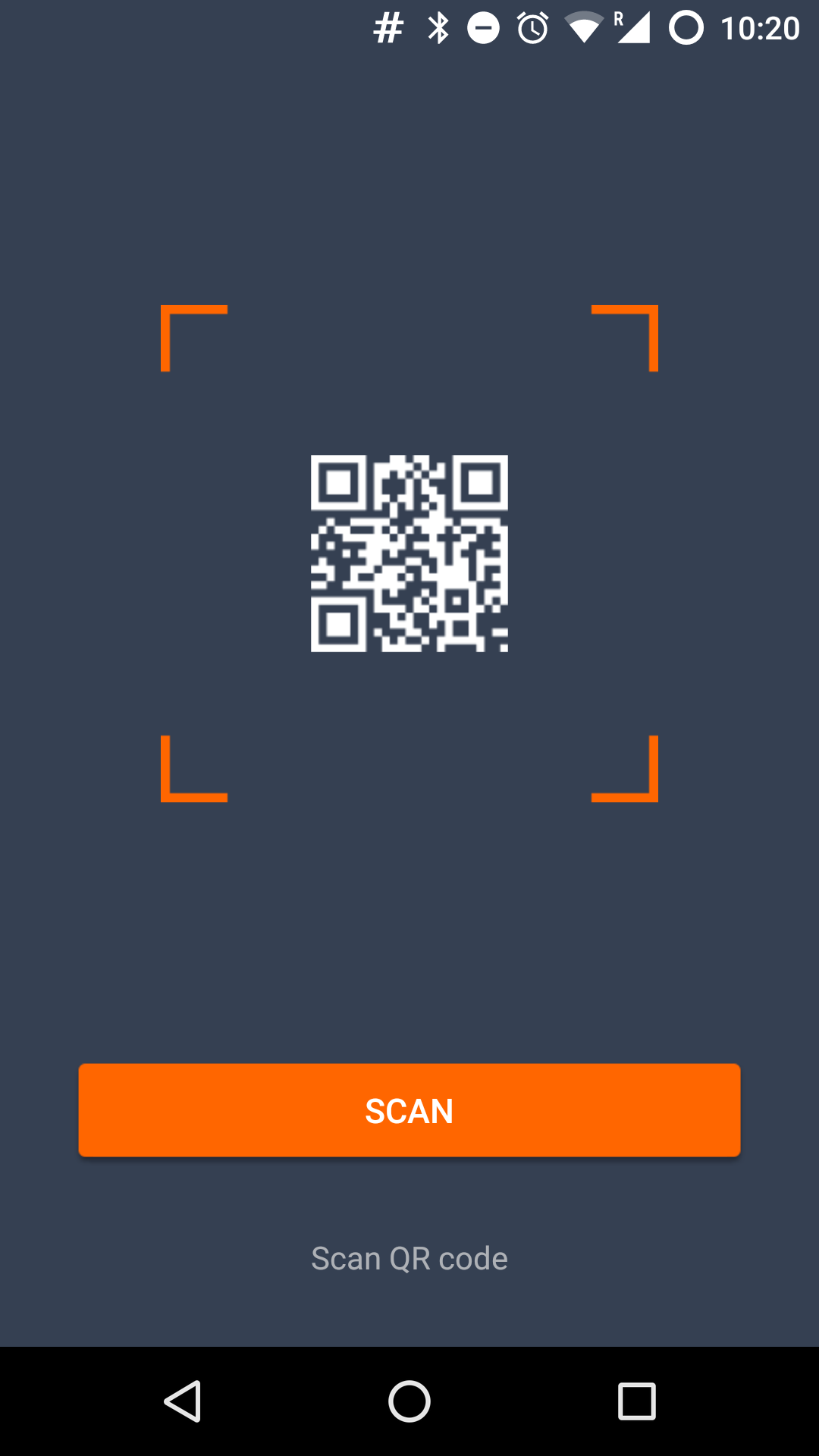The width and height of the screenshot is (819, 1456).
Task: Return to the home screen
Action: (409, 1401)
